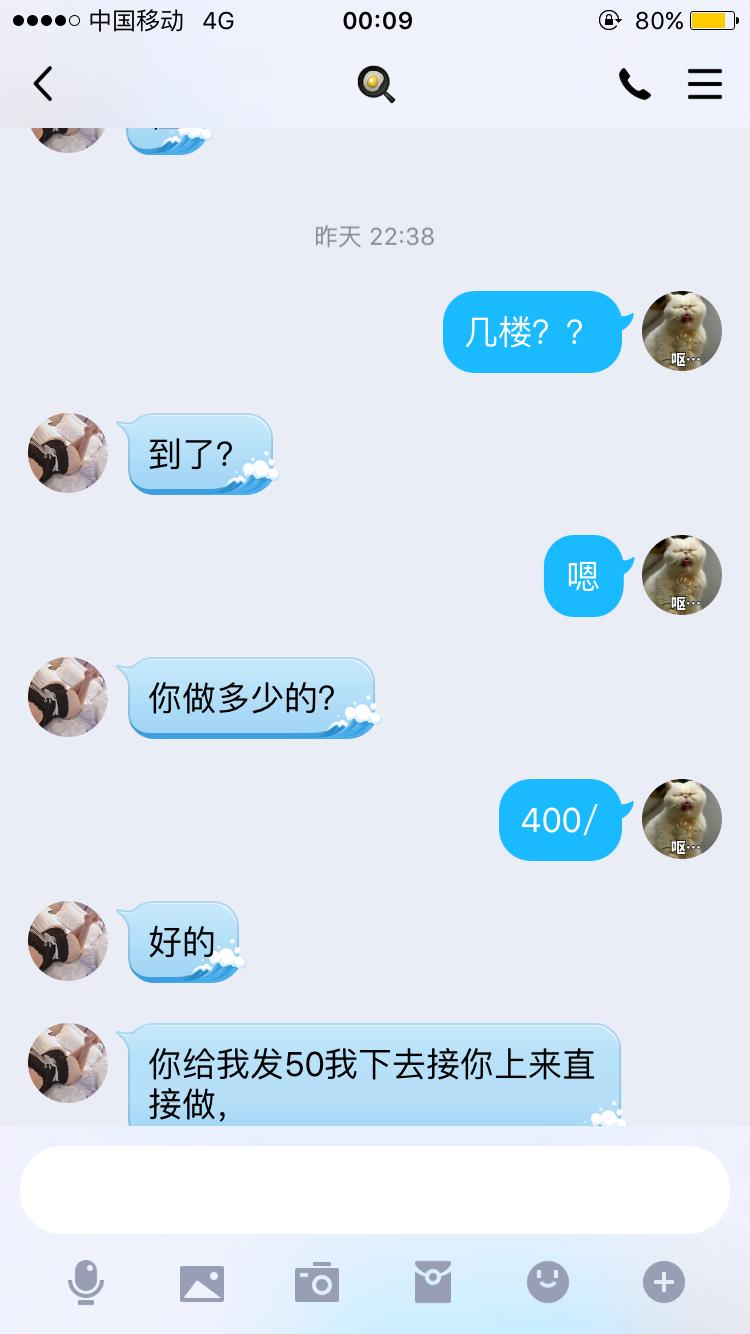This screenshot has height=1334, width=750.
Task: Open the chat settings menu
Action: [704, 84]
